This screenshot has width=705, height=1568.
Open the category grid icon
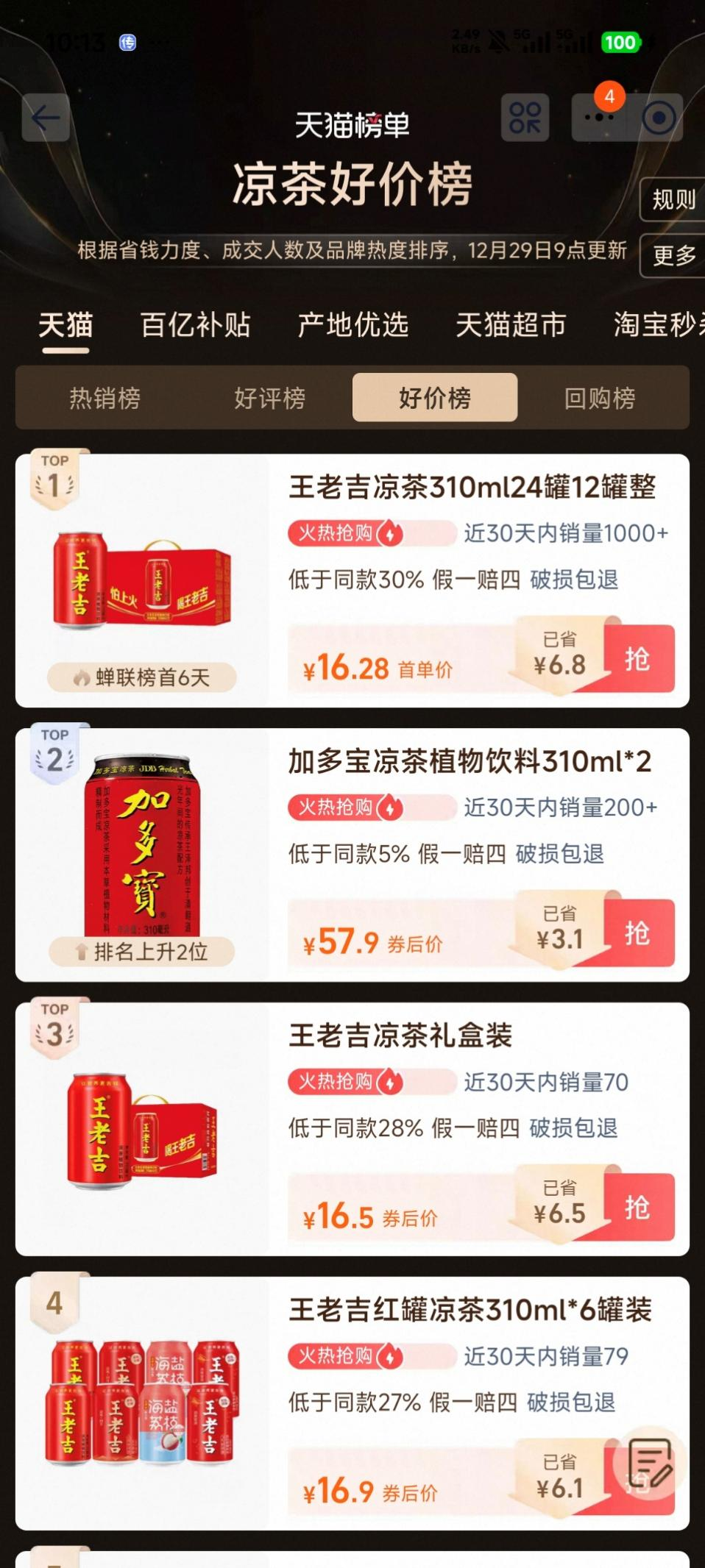[525, 118]
